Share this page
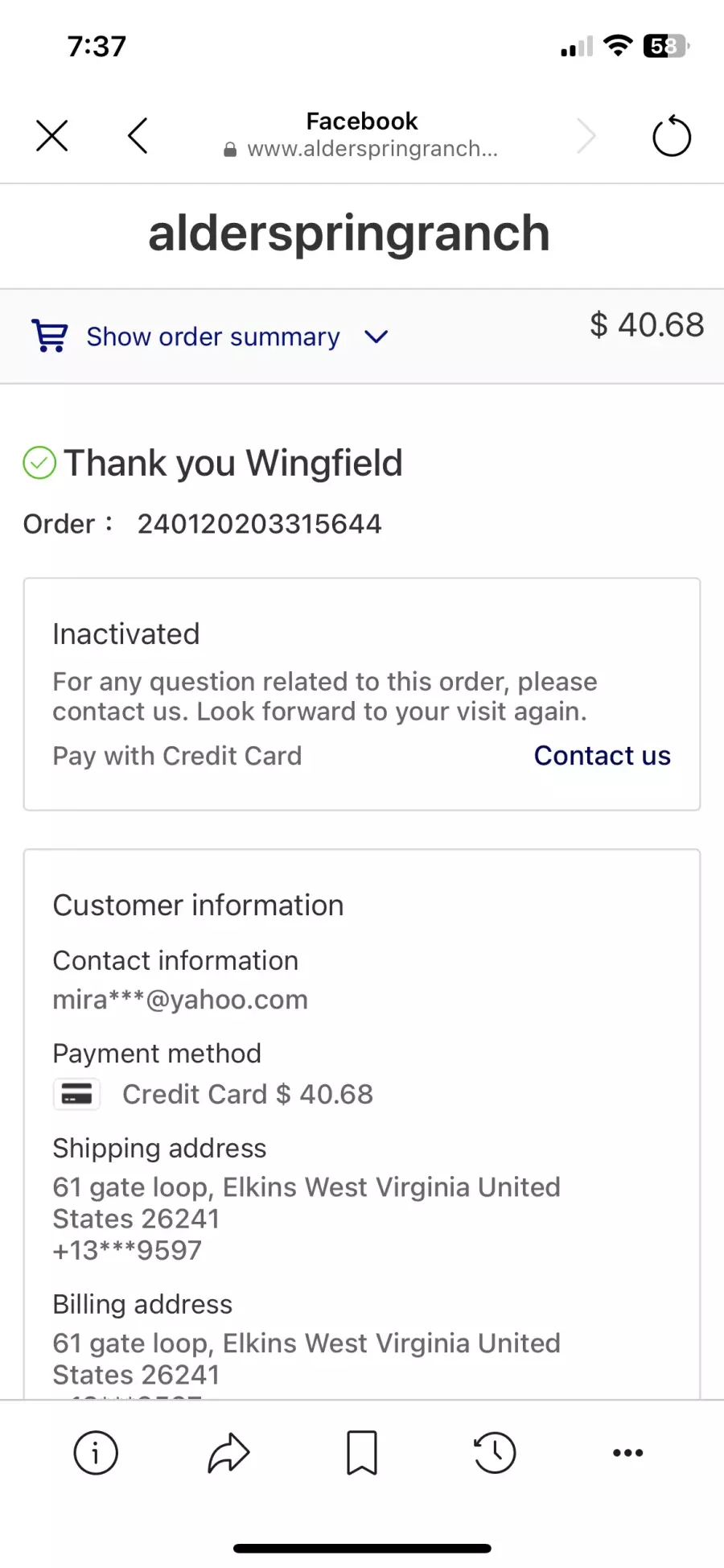This screenshot has height=1568, width=724. click(228, 1453)
